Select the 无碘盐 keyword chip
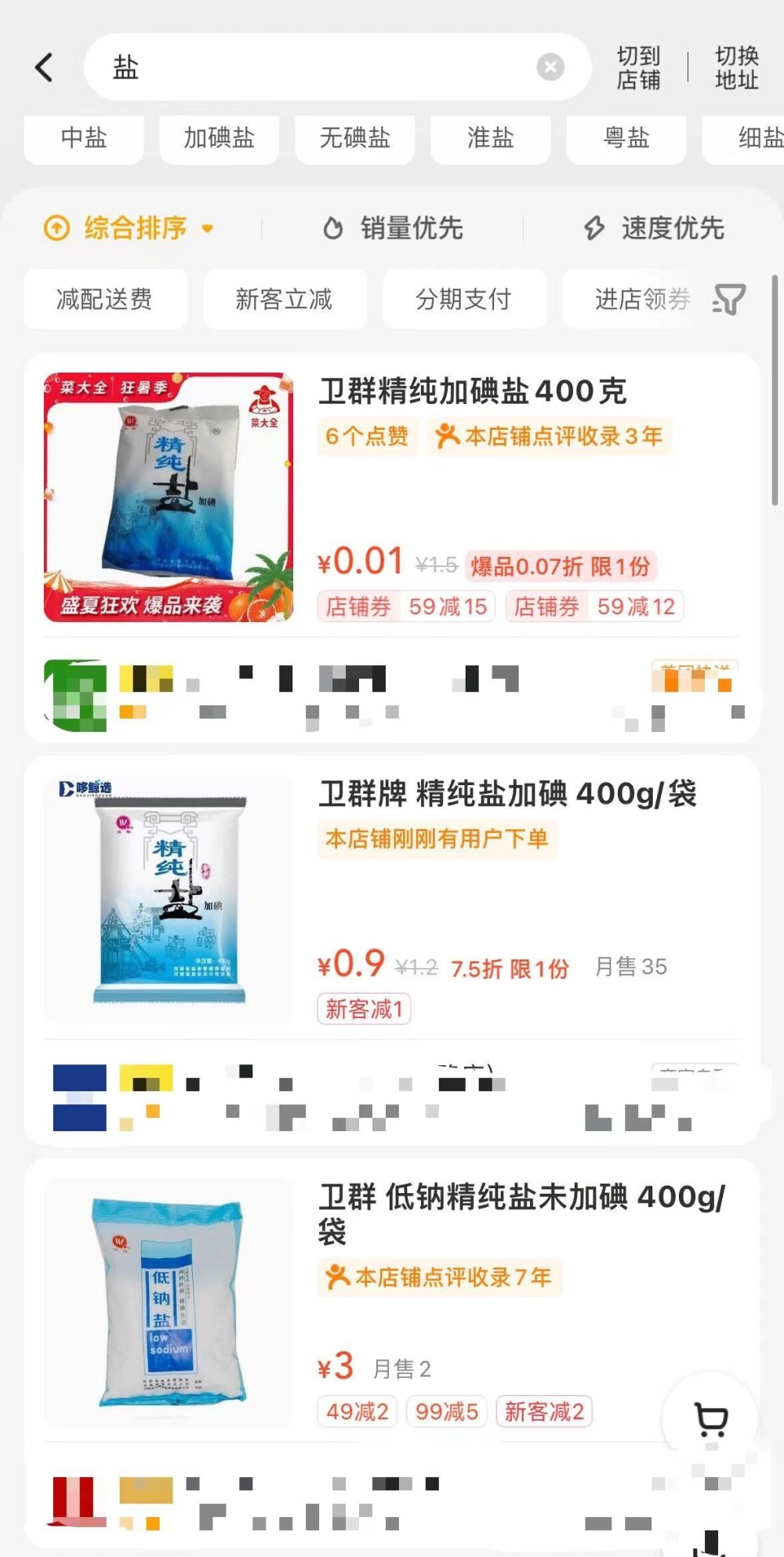 pos(354,139)
